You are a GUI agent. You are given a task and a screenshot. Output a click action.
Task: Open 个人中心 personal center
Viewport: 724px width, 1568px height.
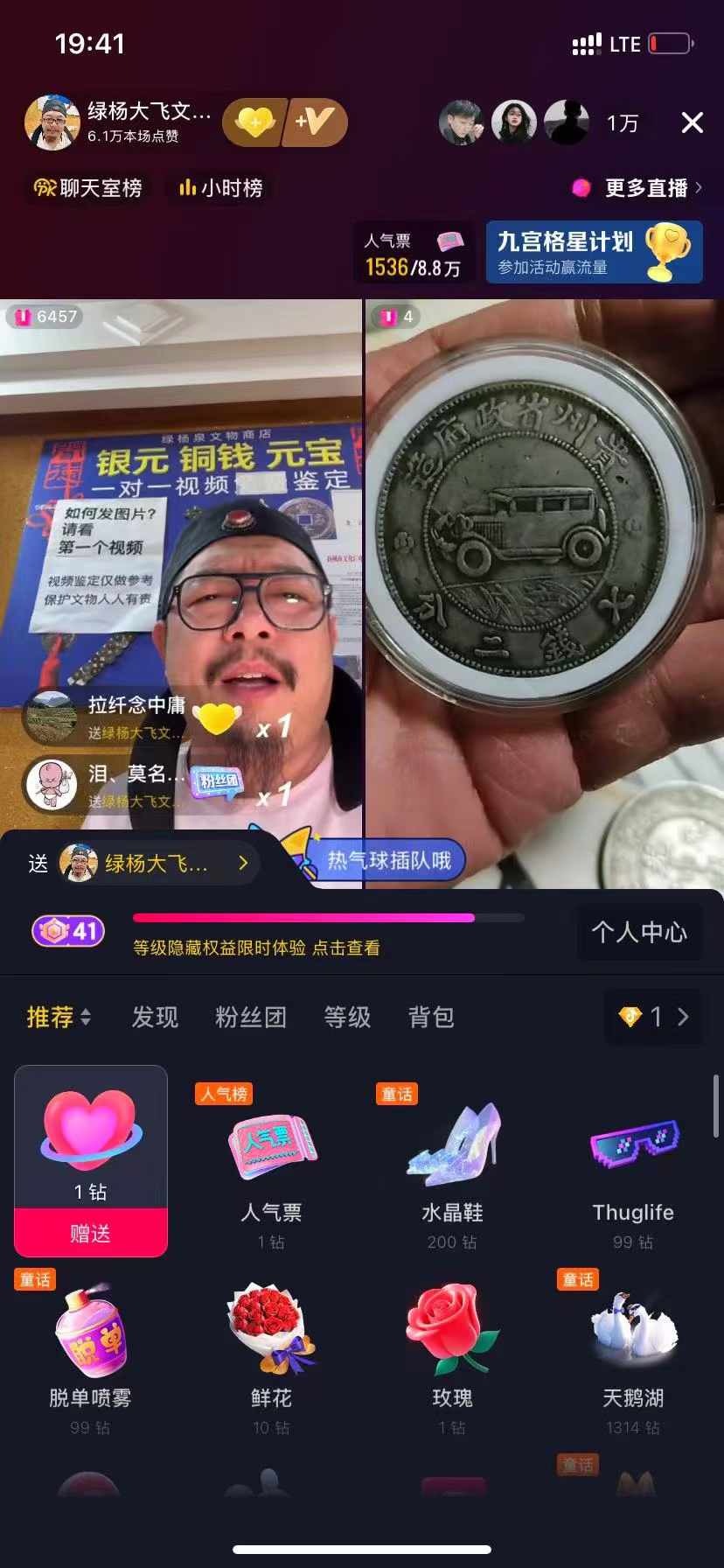click(x=638, y=932)
